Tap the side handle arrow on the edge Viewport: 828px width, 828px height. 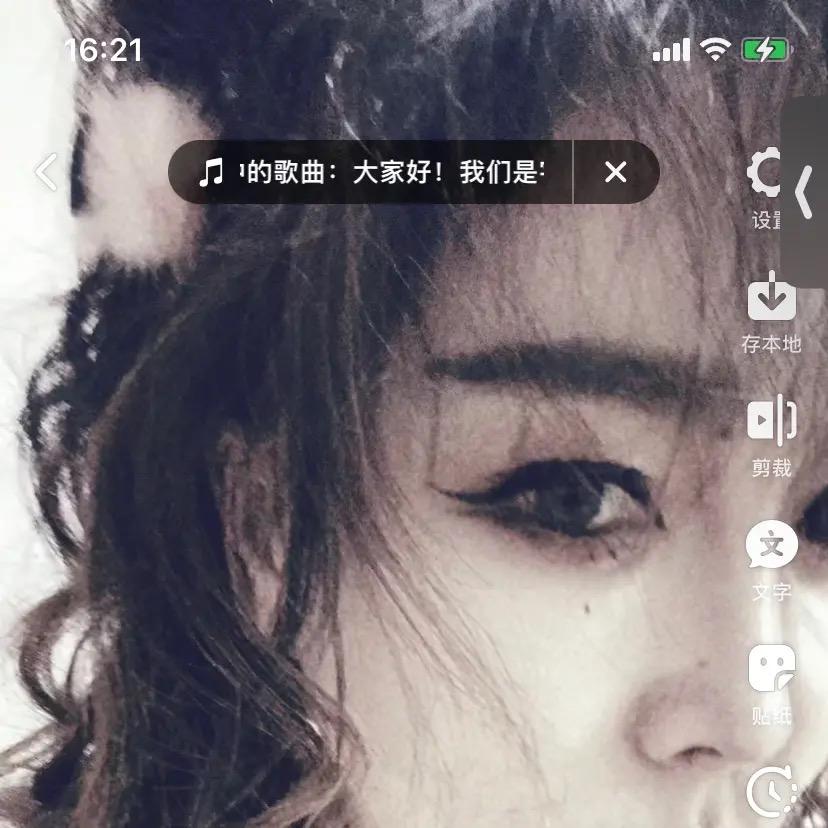806,193
